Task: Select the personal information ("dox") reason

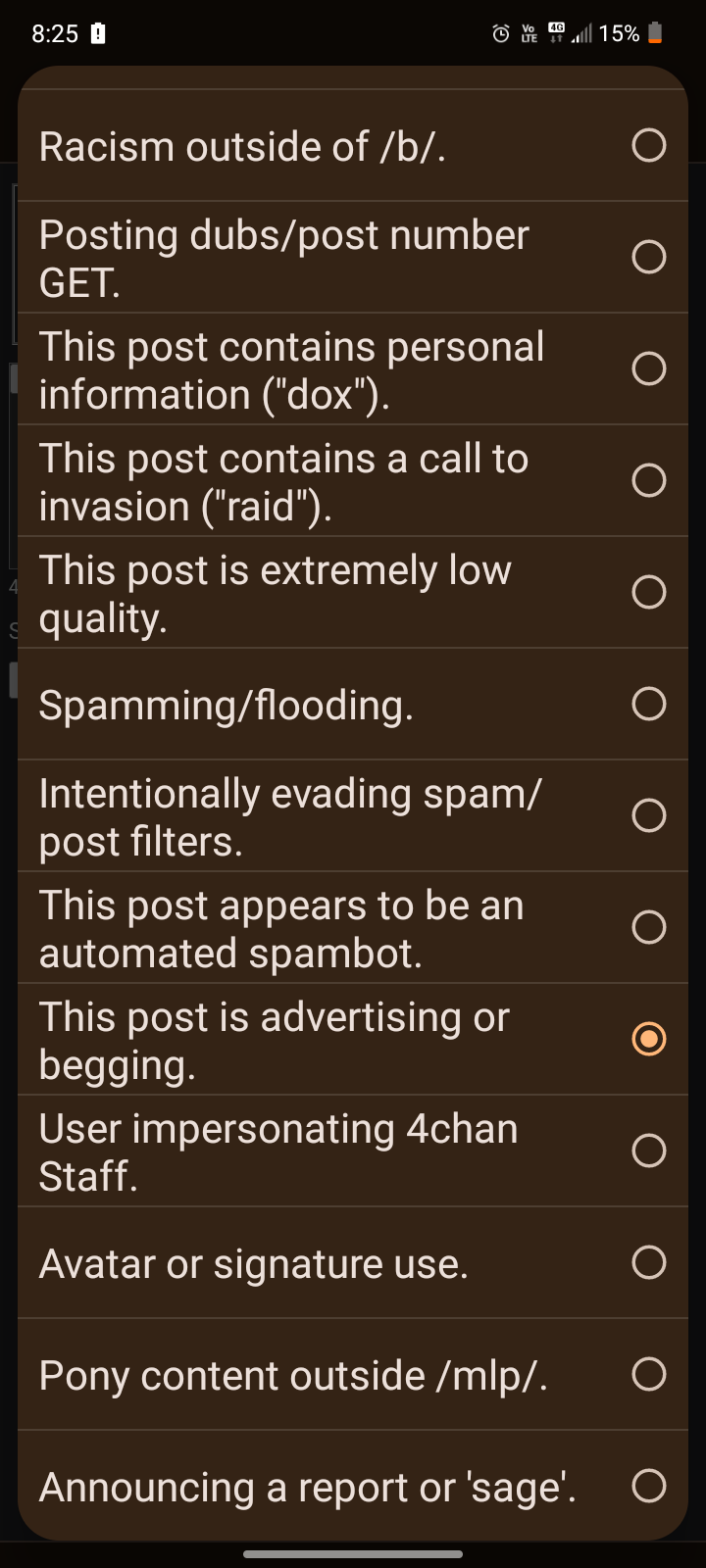Action: [x=353, y=369]
